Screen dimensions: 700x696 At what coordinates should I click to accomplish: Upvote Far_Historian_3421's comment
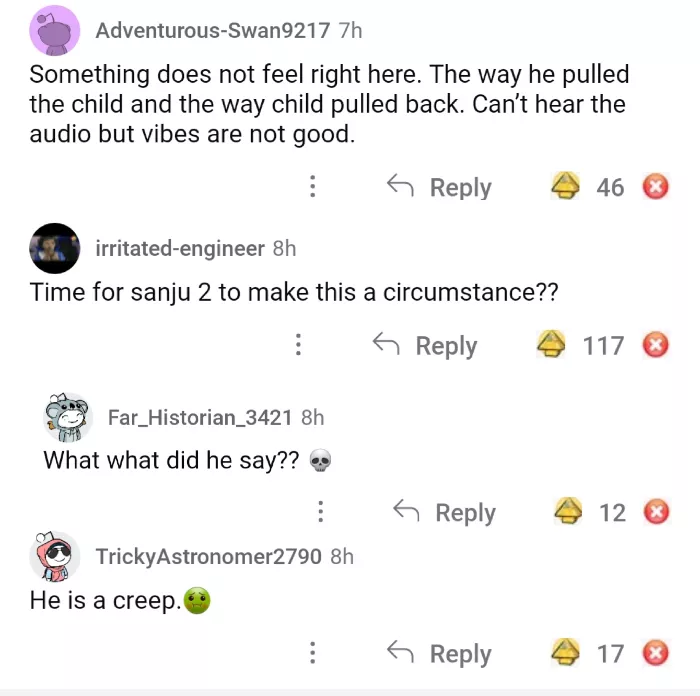click(570, 512)
